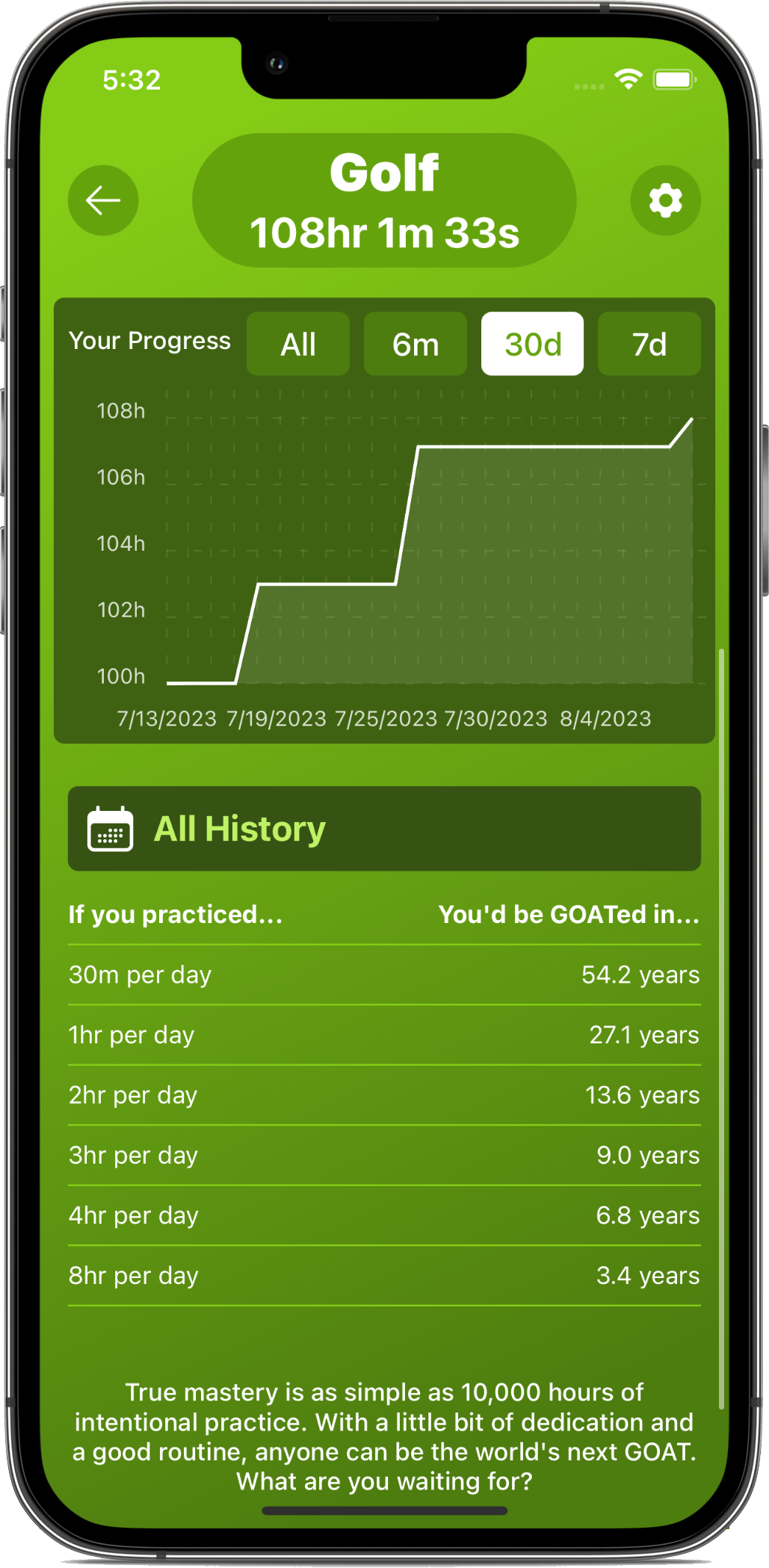Screen dimensions: 769x1568
Task: Tap the clock showing 5:32
Action: point(131,79)
